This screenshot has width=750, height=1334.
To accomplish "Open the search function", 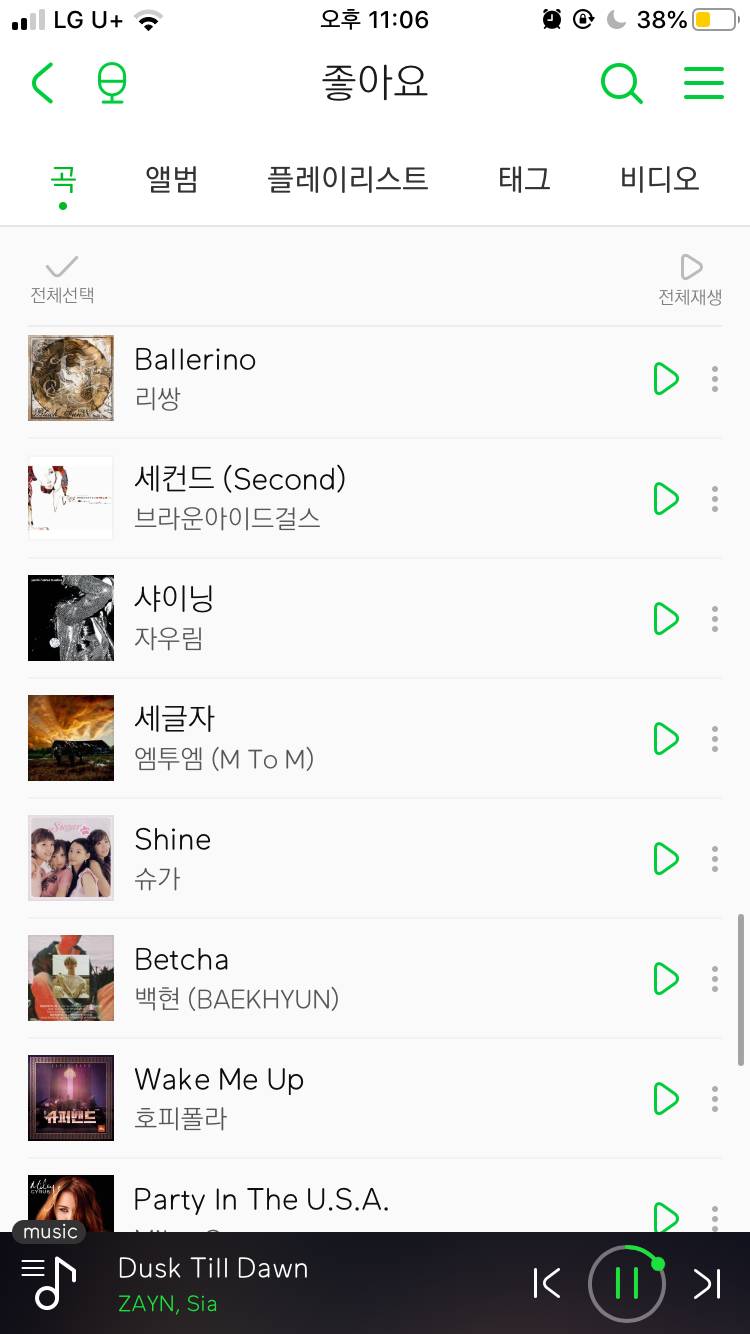I will point(621,84).
